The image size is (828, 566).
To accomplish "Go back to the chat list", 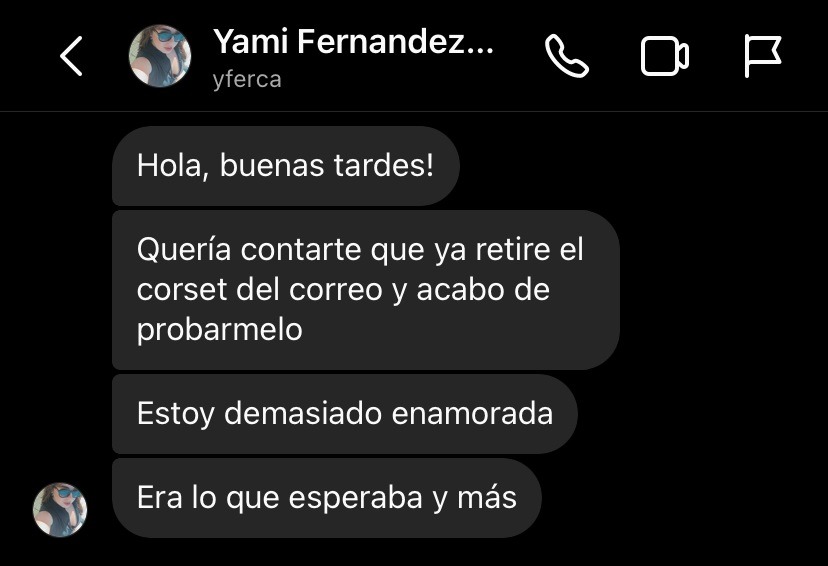I will [71, 57].
